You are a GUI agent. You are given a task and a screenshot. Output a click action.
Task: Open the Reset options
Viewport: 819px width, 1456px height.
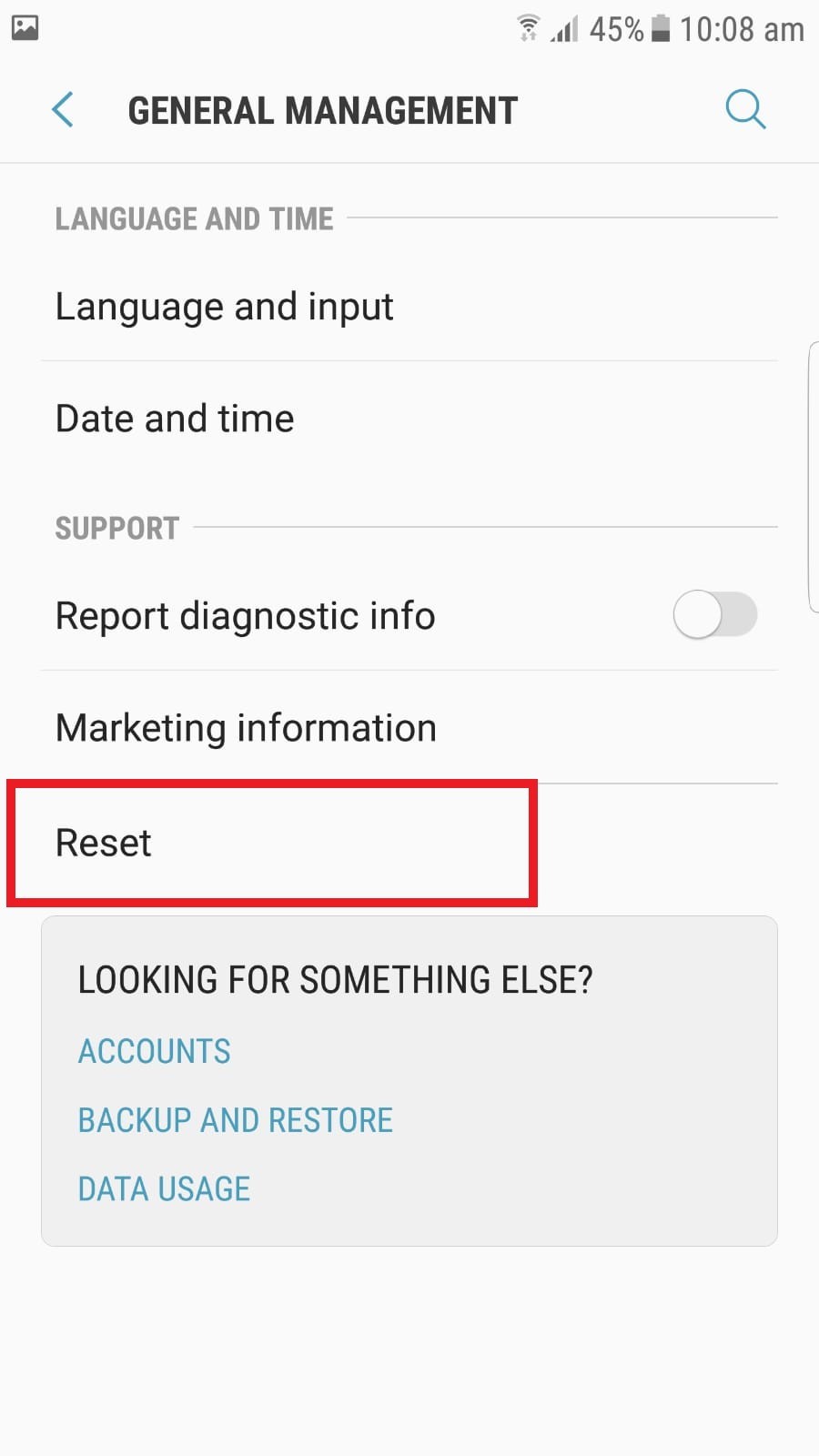tap(104, 843)
